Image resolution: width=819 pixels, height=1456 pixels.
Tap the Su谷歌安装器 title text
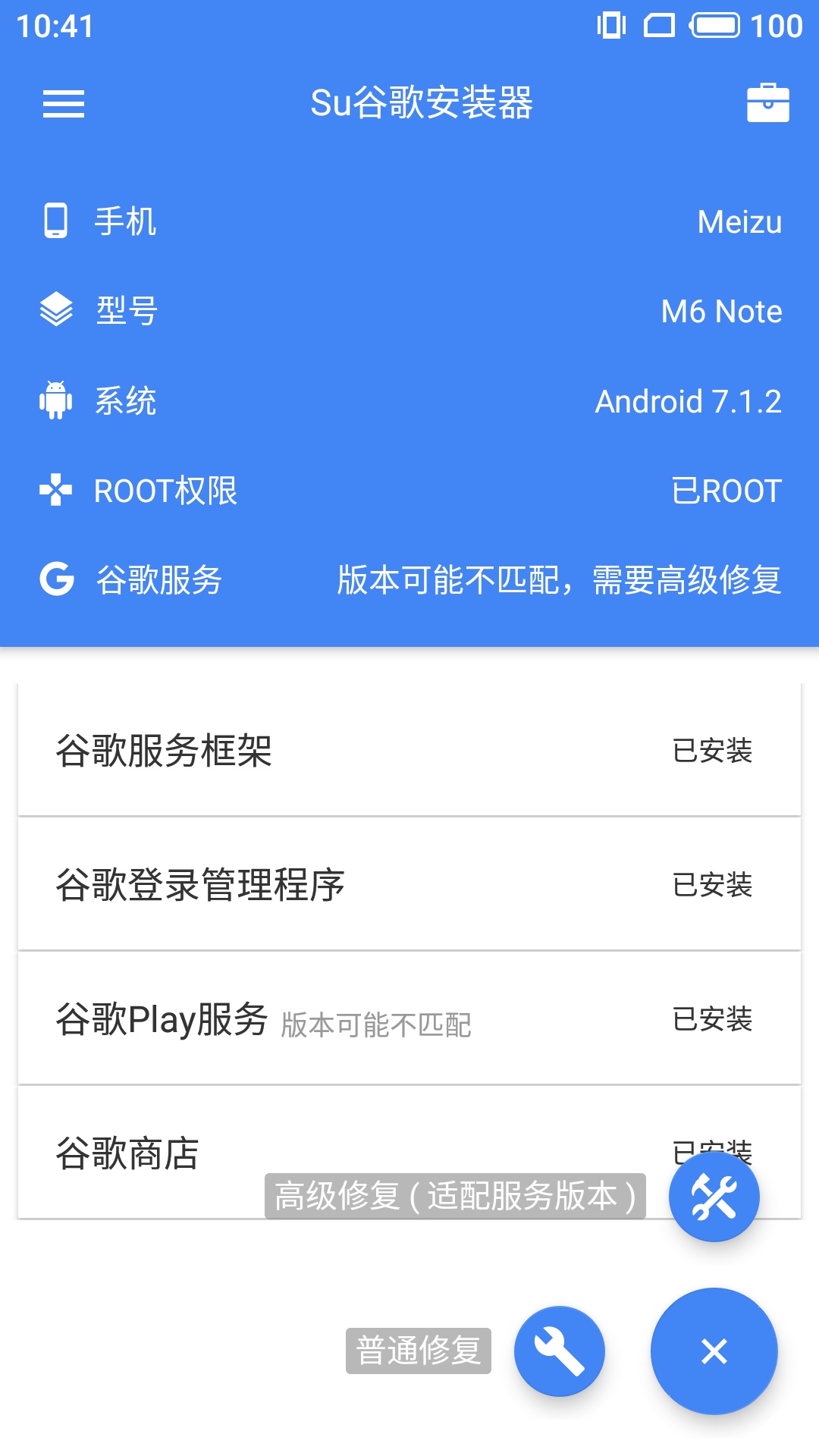pos(421,106)
